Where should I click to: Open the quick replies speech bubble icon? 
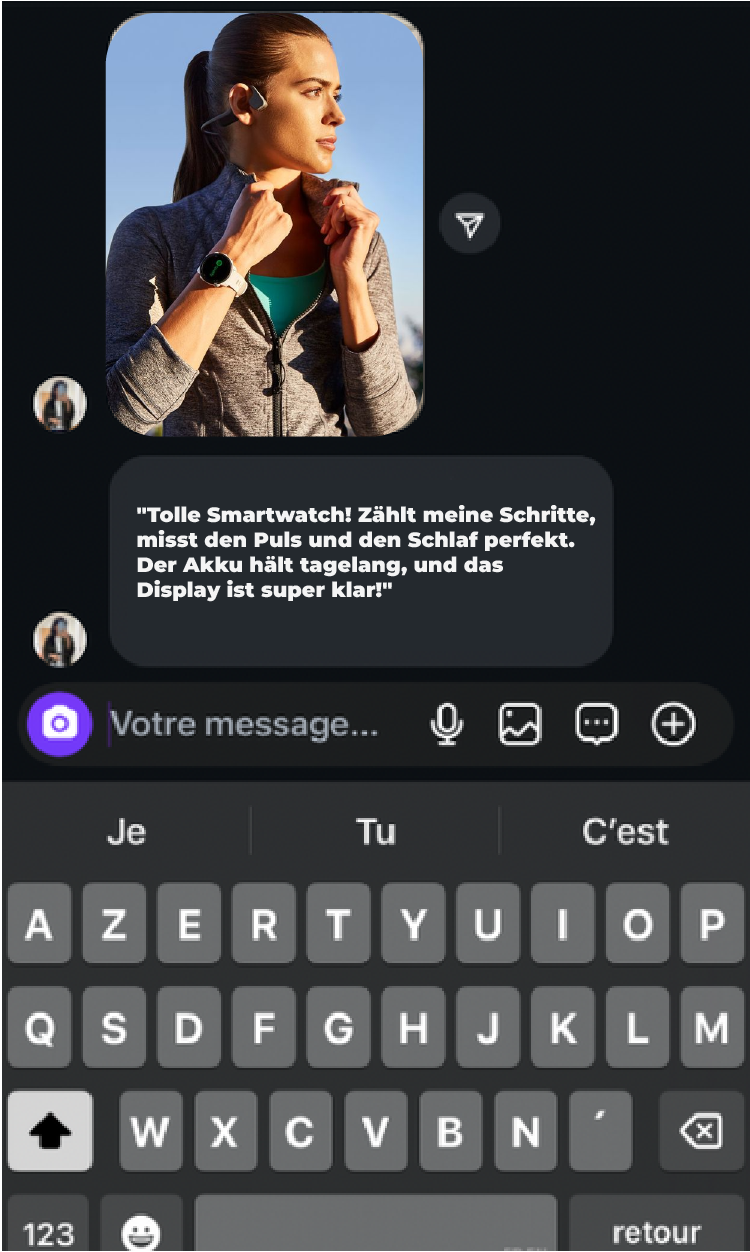pyautogui.click(x=597, y=724)
